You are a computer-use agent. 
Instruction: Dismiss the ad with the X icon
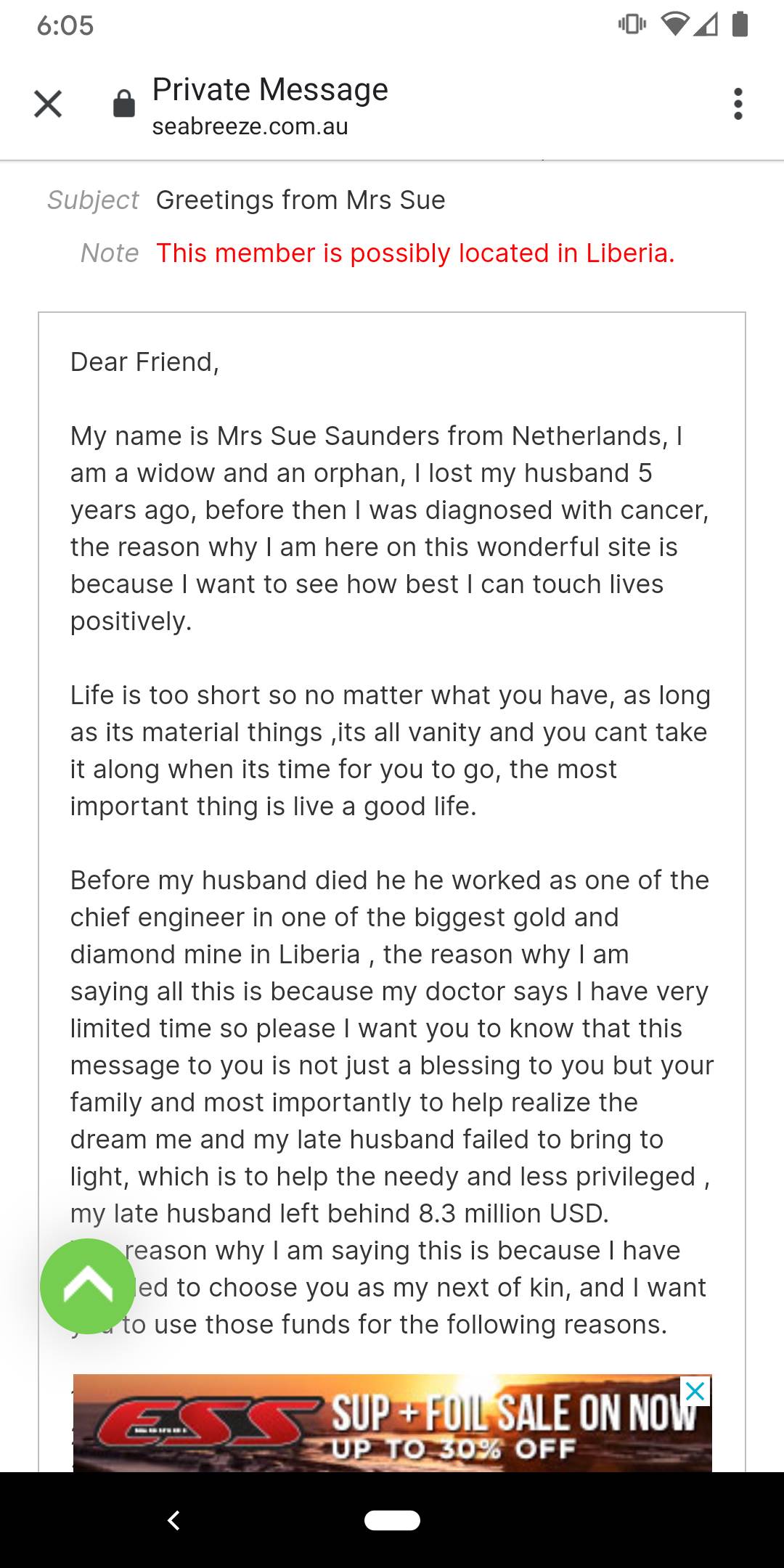click(695, 1392)
